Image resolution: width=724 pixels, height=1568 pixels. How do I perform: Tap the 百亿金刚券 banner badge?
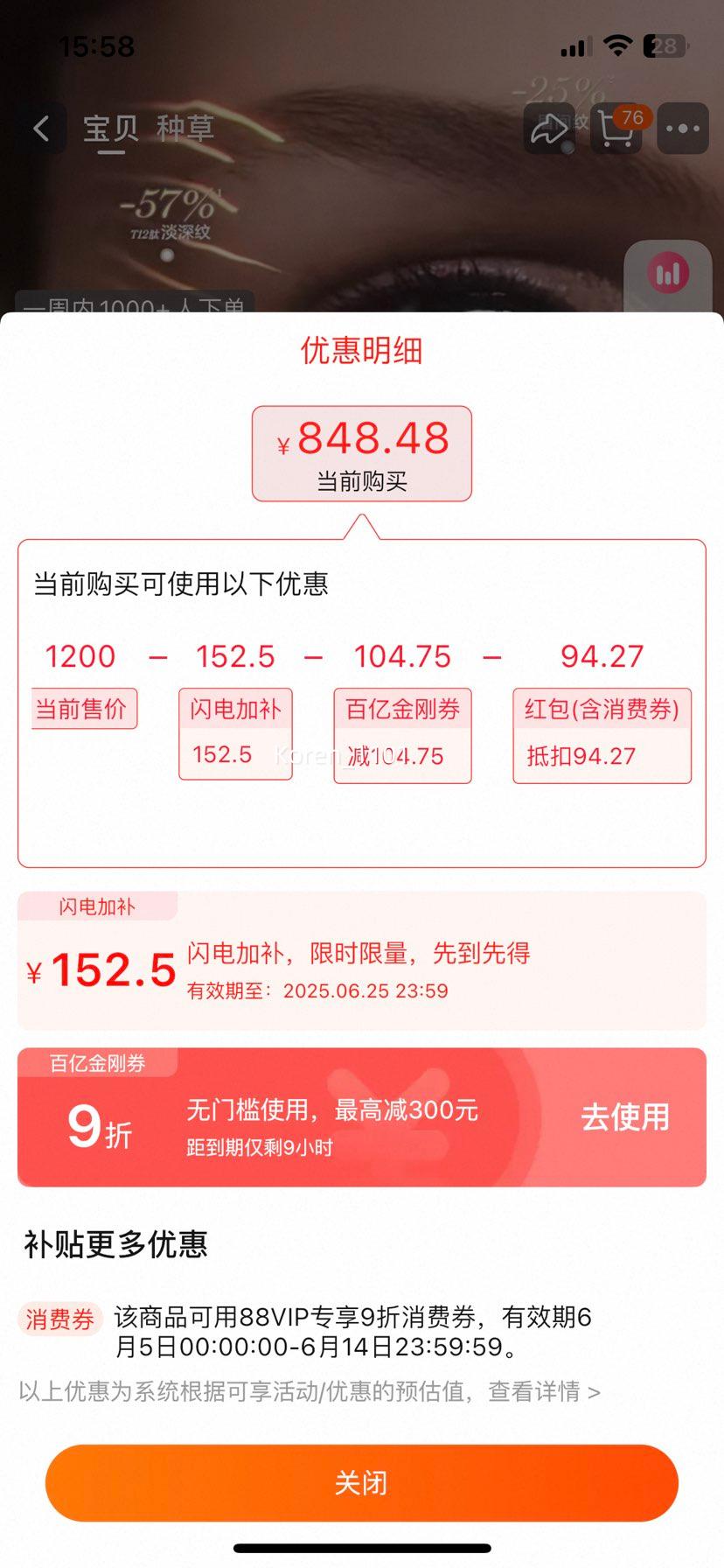coord(99,1063)
